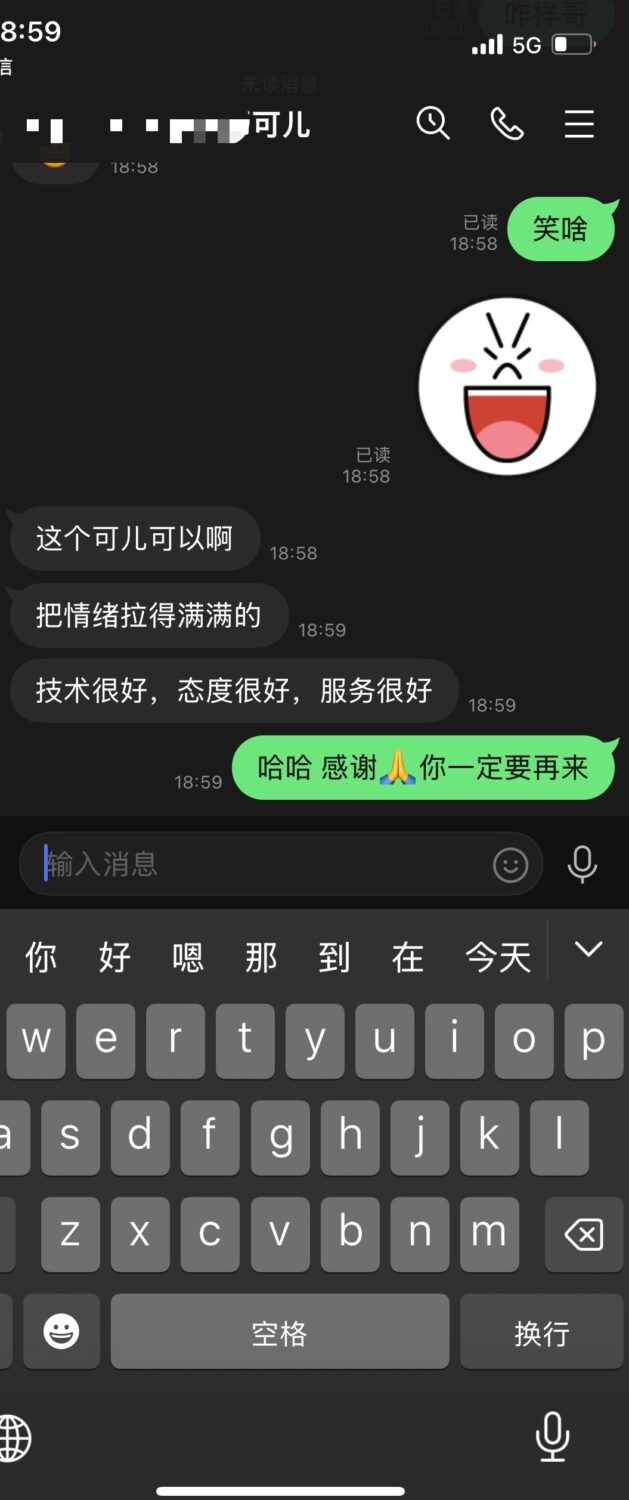The image size is (629, 1500).
Task: Open the chat menu
Action: coord(579,124)
